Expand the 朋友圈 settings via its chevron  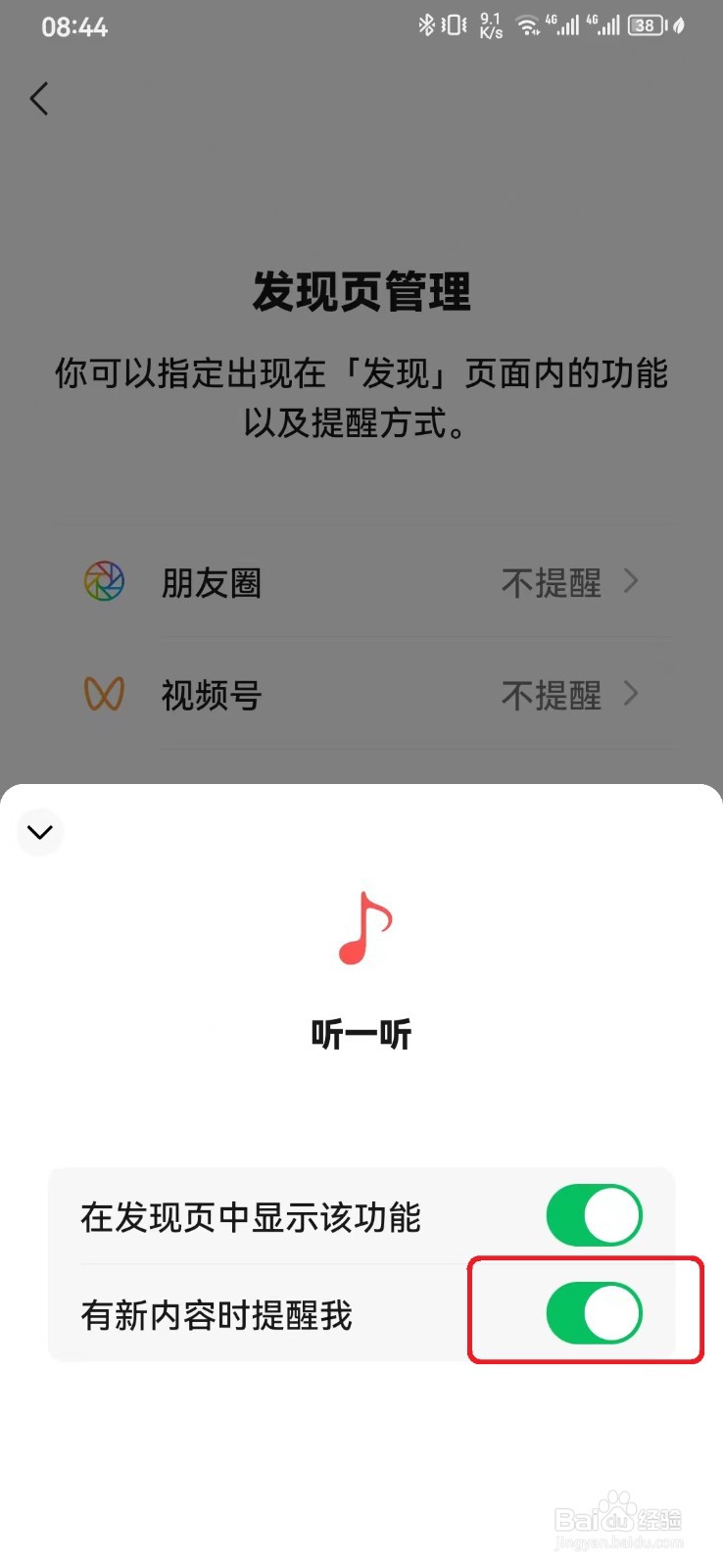coord(632,581)
